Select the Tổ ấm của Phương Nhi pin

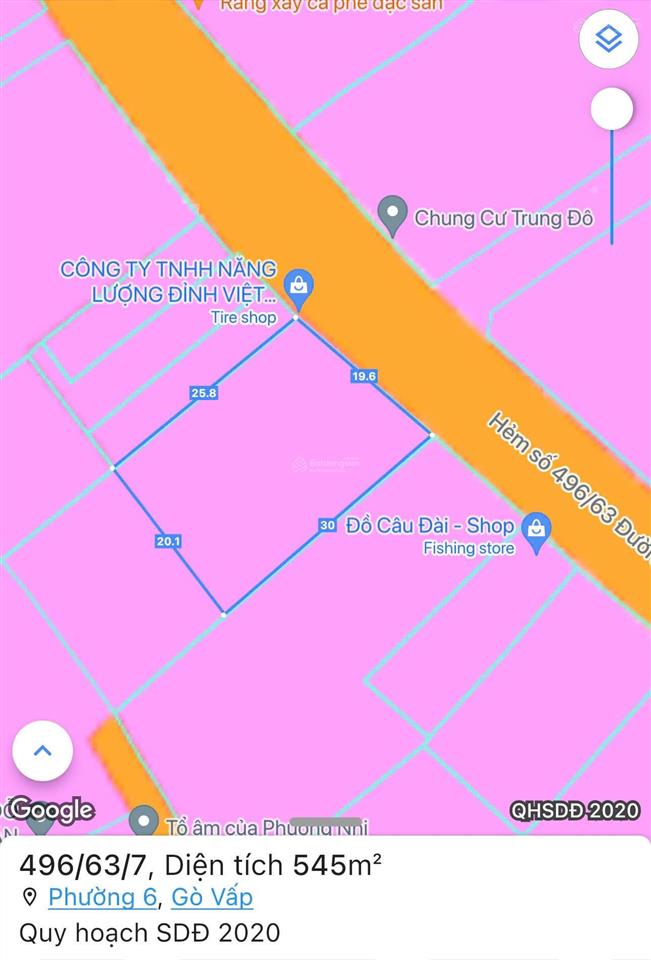tap(144, 822)
